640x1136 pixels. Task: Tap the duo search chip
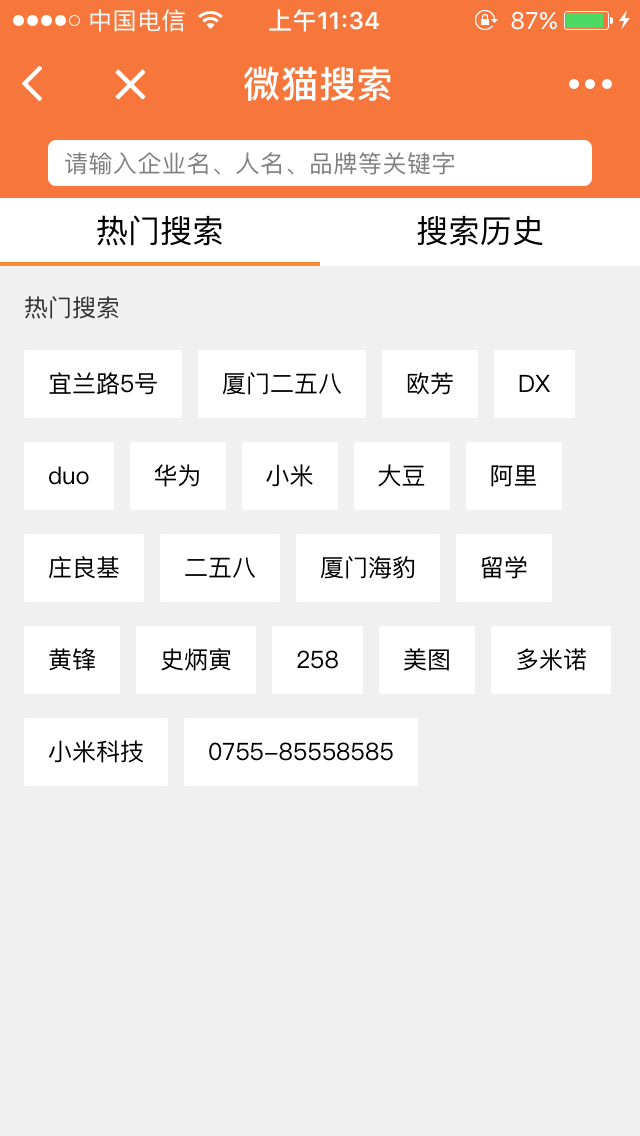[69, 476]
